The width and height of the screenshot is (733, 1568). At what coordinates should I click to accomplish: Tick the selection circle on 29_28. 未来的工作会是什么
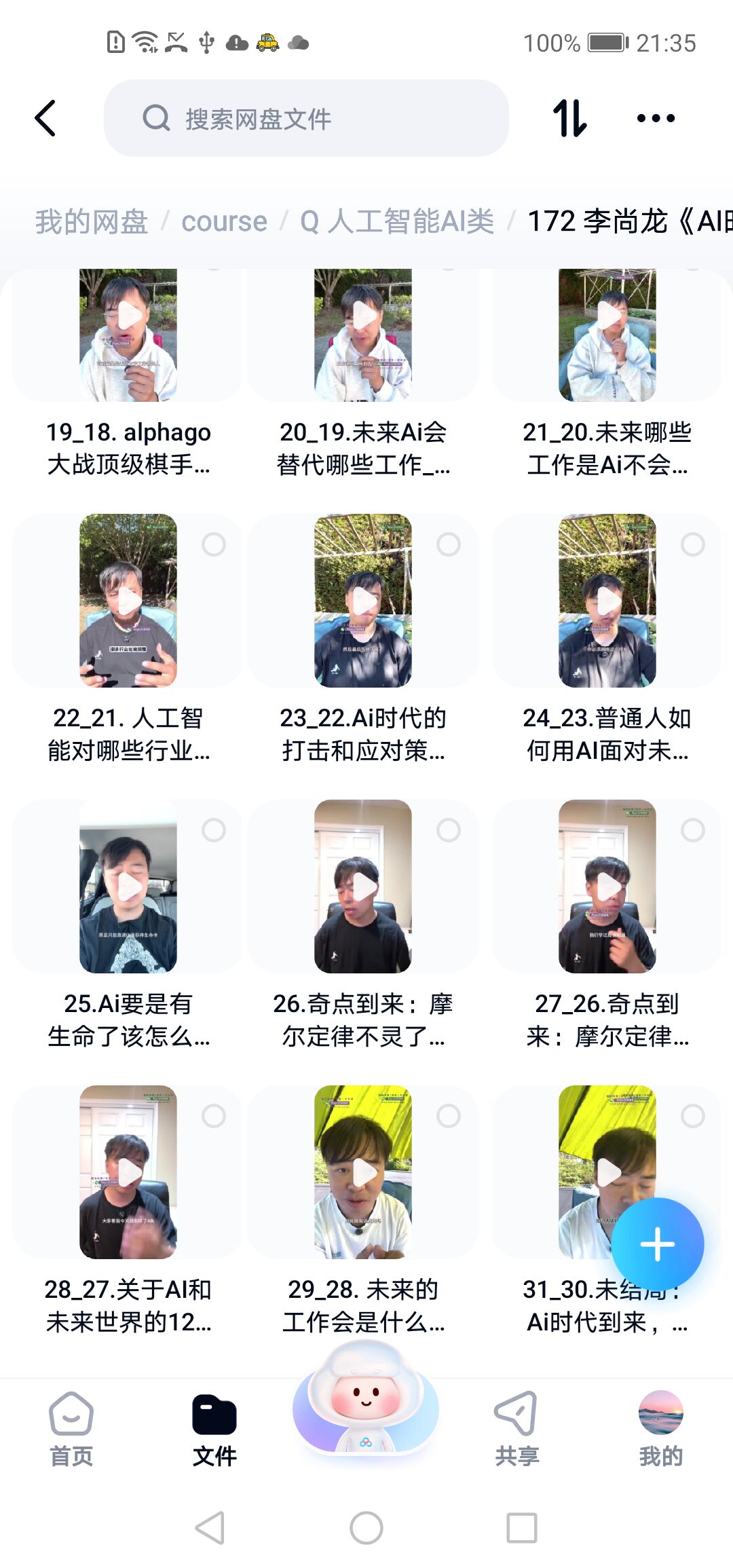(x=448, y=1116)
